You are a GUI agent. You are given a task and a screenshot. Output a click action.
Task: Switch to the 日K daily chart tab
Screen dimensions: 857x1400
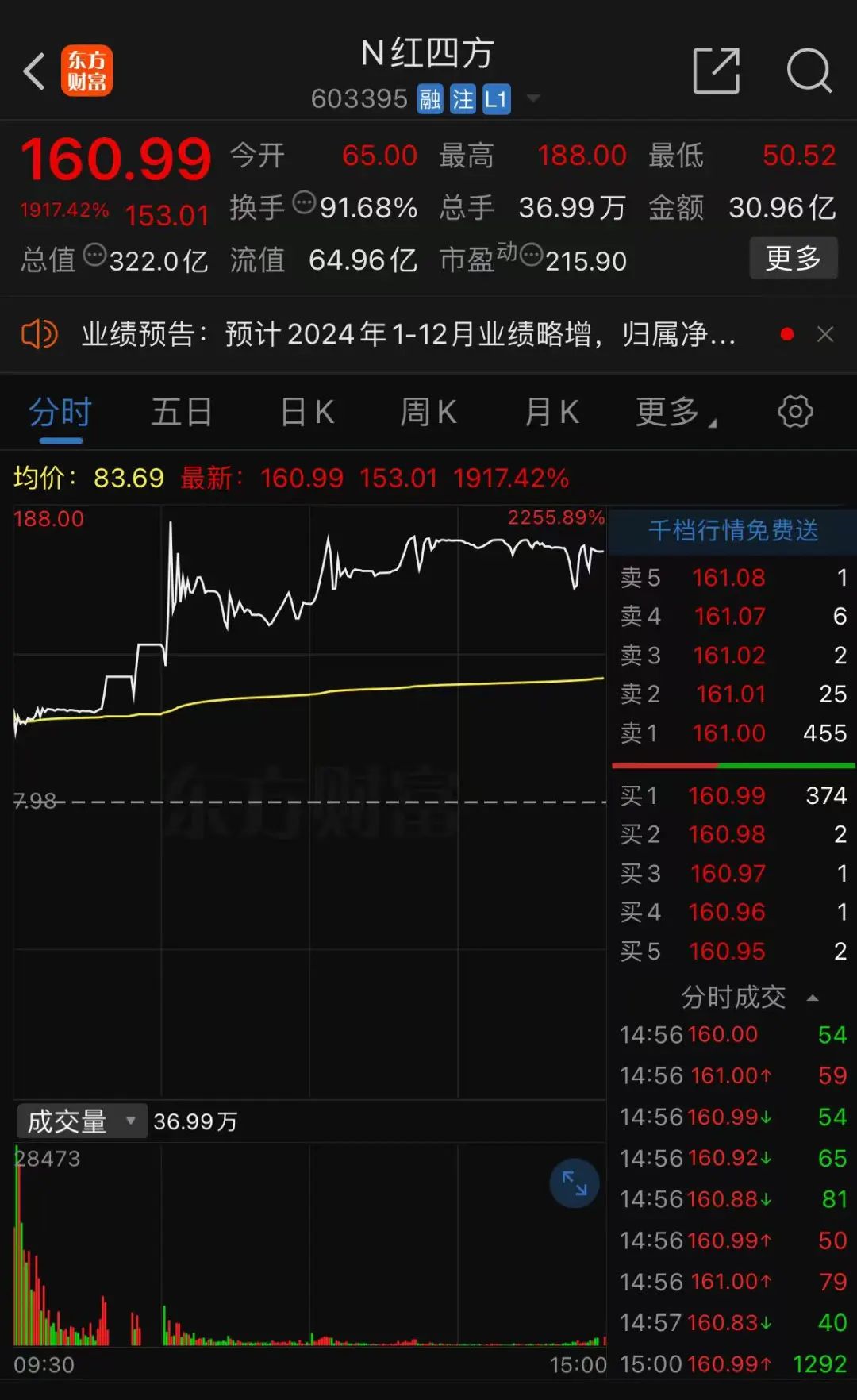[306, 411]
